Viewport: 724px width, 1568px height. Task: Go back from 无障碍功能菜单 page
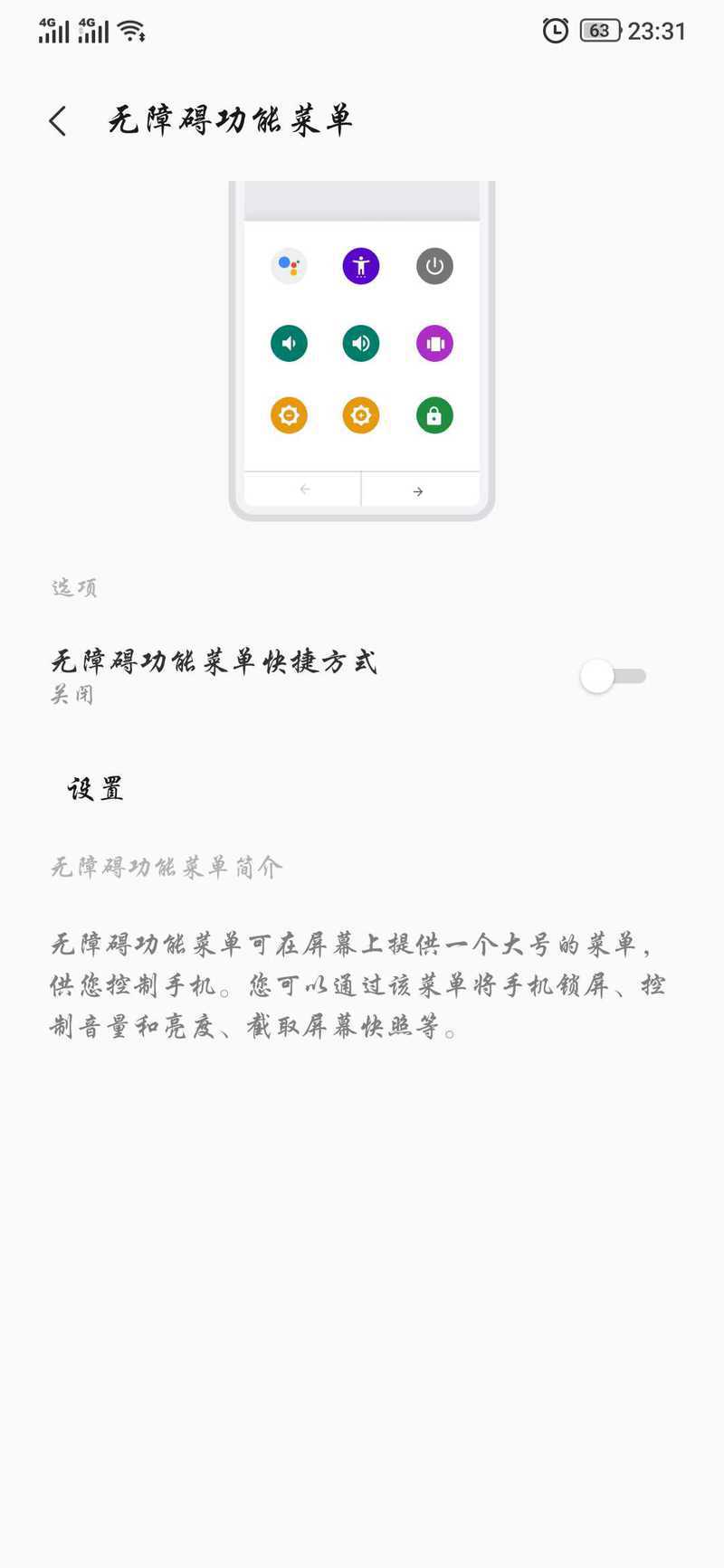pos(58,121)
